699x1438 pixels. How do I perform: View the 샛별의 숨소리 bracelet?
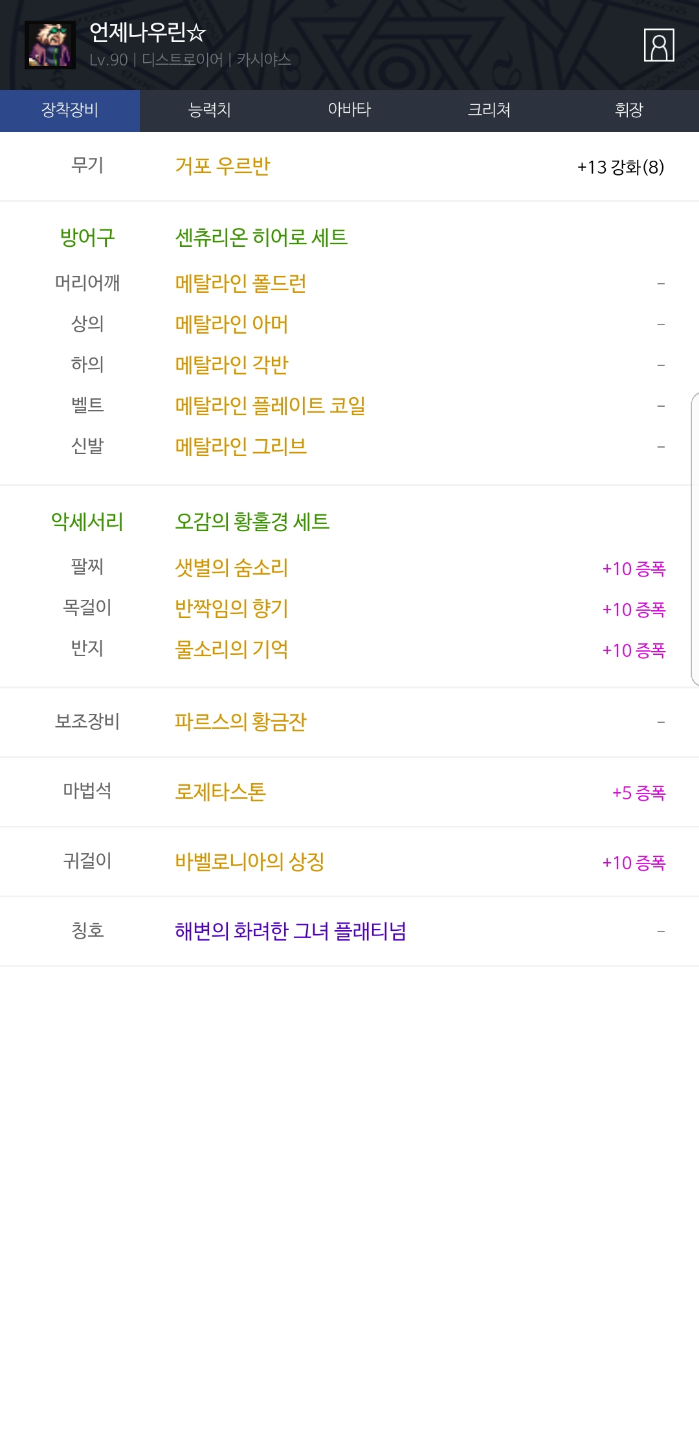pos(231,568)
